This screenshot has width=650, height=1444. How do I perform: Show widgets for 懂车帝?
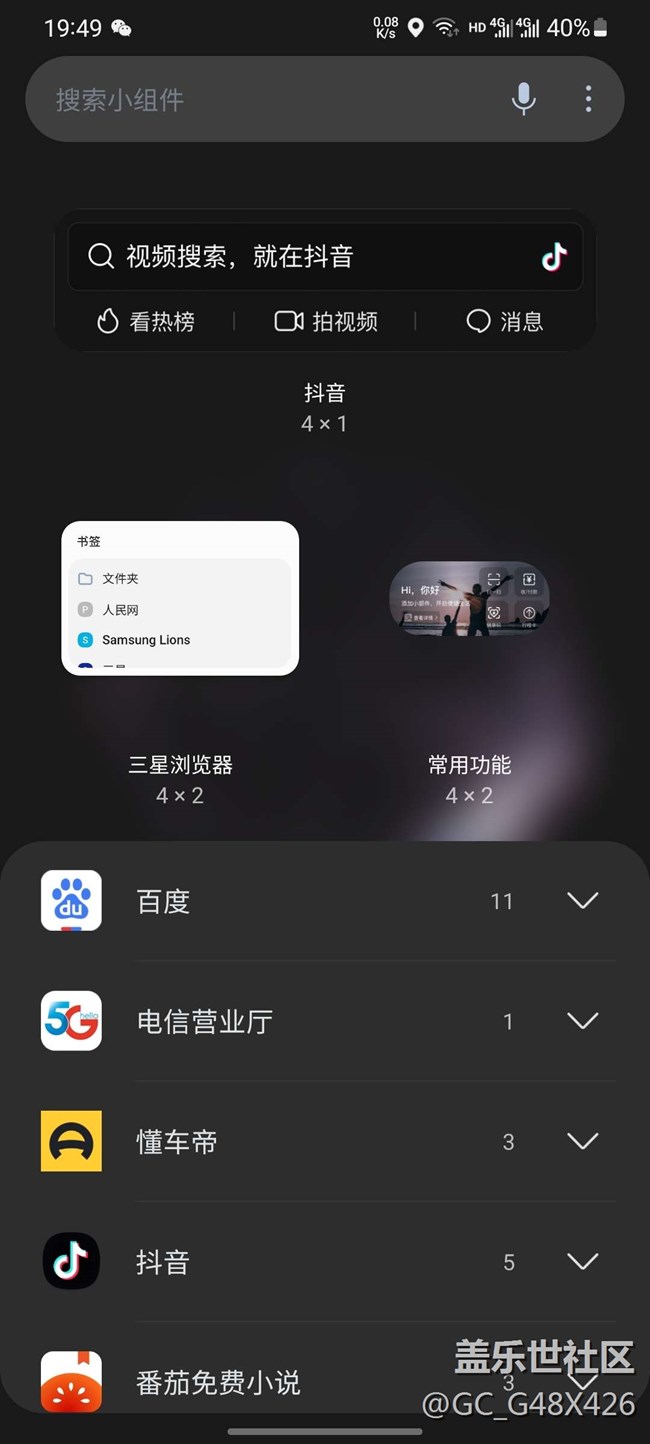582,1142
